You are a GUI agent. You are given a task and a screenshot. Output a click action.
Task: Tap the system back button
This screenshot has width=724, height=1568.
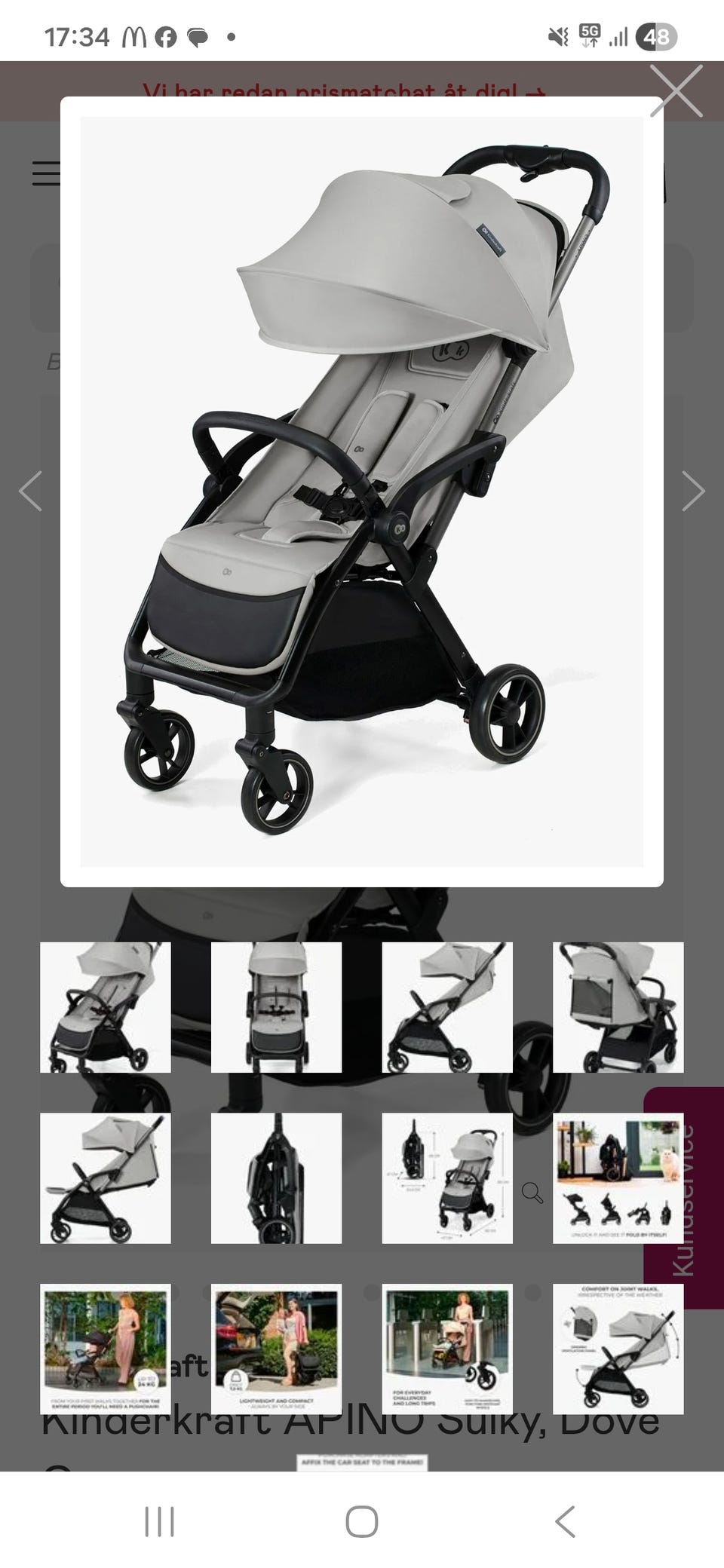click(565, 1521)
